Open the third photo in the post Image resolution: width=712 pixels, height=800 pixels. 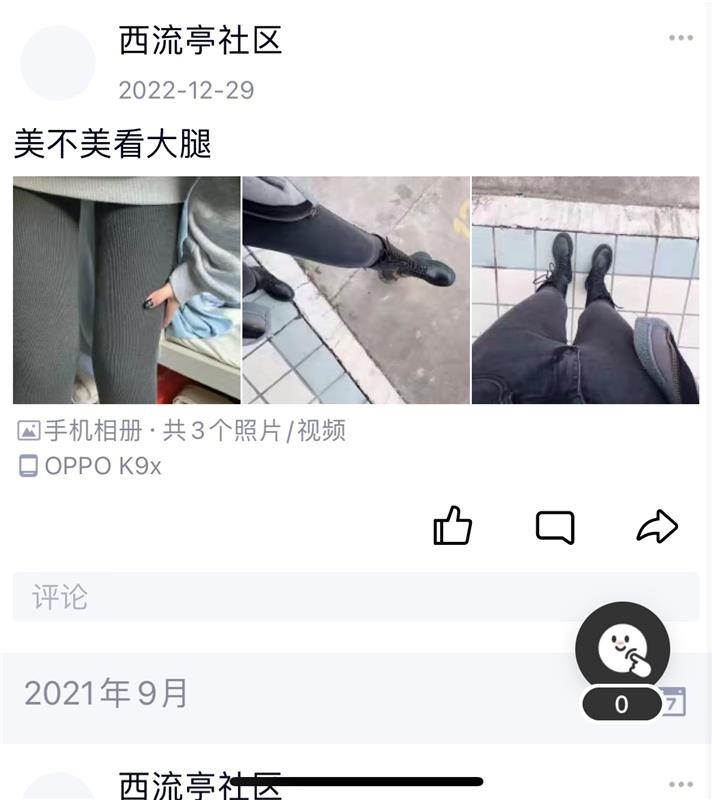coord(585,290)
